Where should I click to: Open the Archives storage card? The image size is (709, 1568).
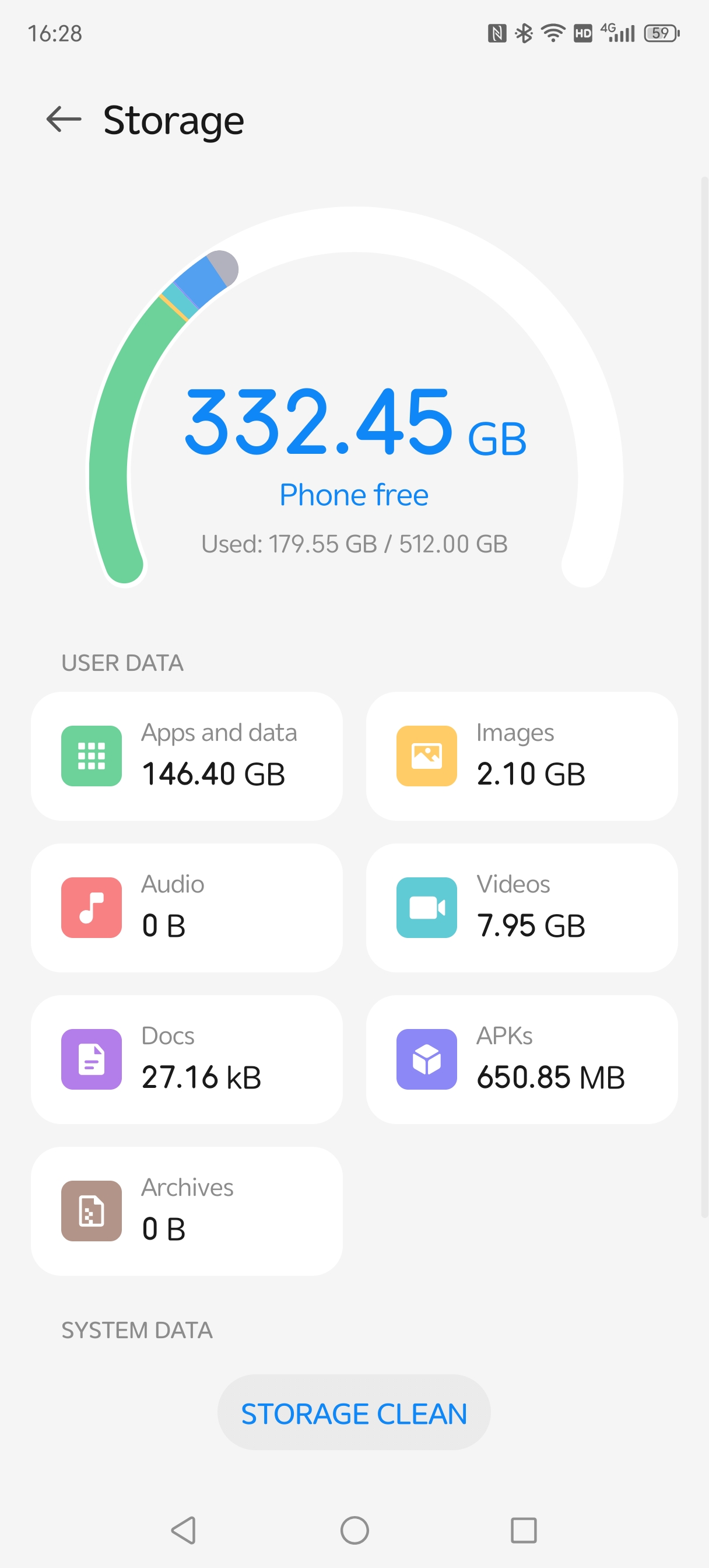tap(186, 1210)
